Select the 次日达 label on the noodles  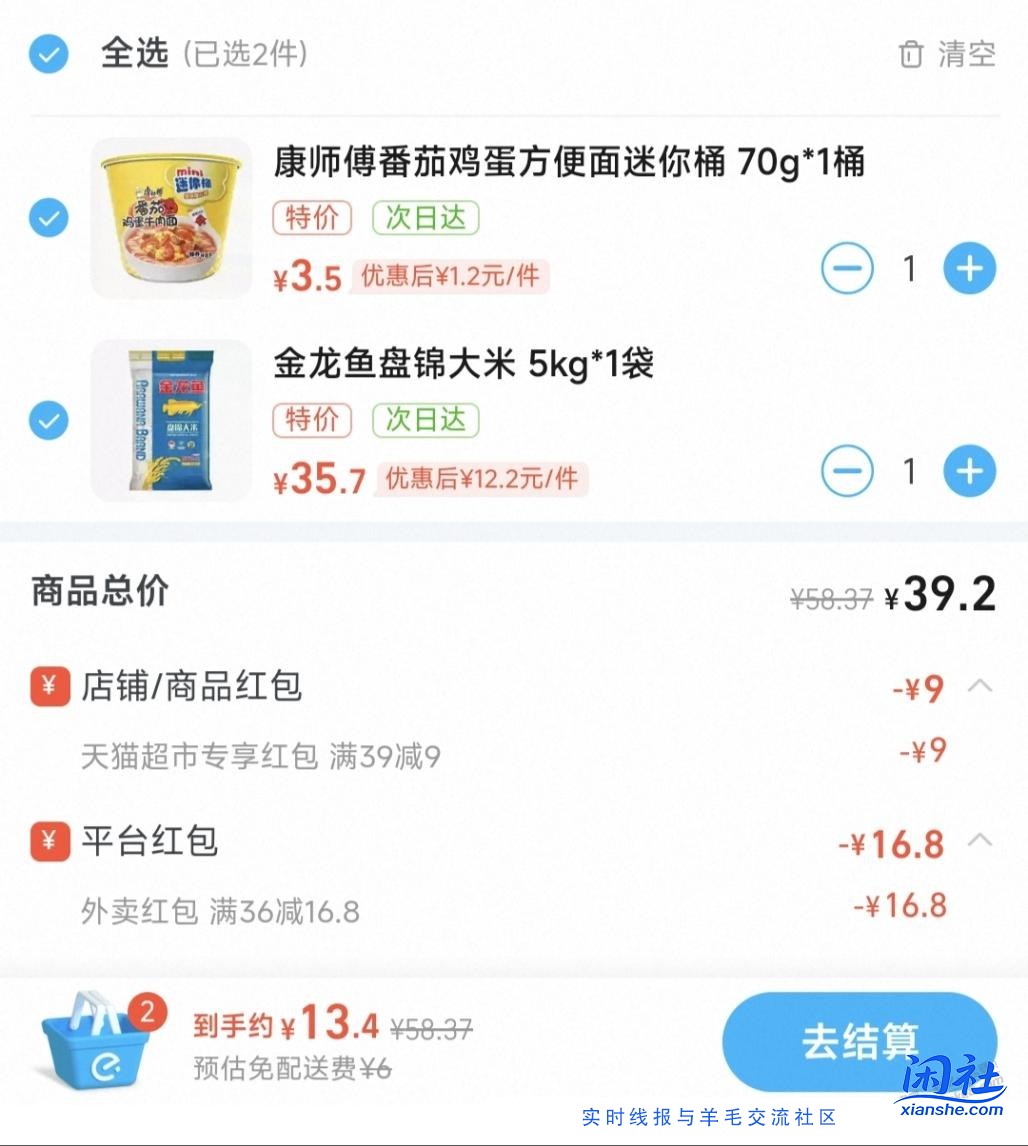tap(425, 217)
